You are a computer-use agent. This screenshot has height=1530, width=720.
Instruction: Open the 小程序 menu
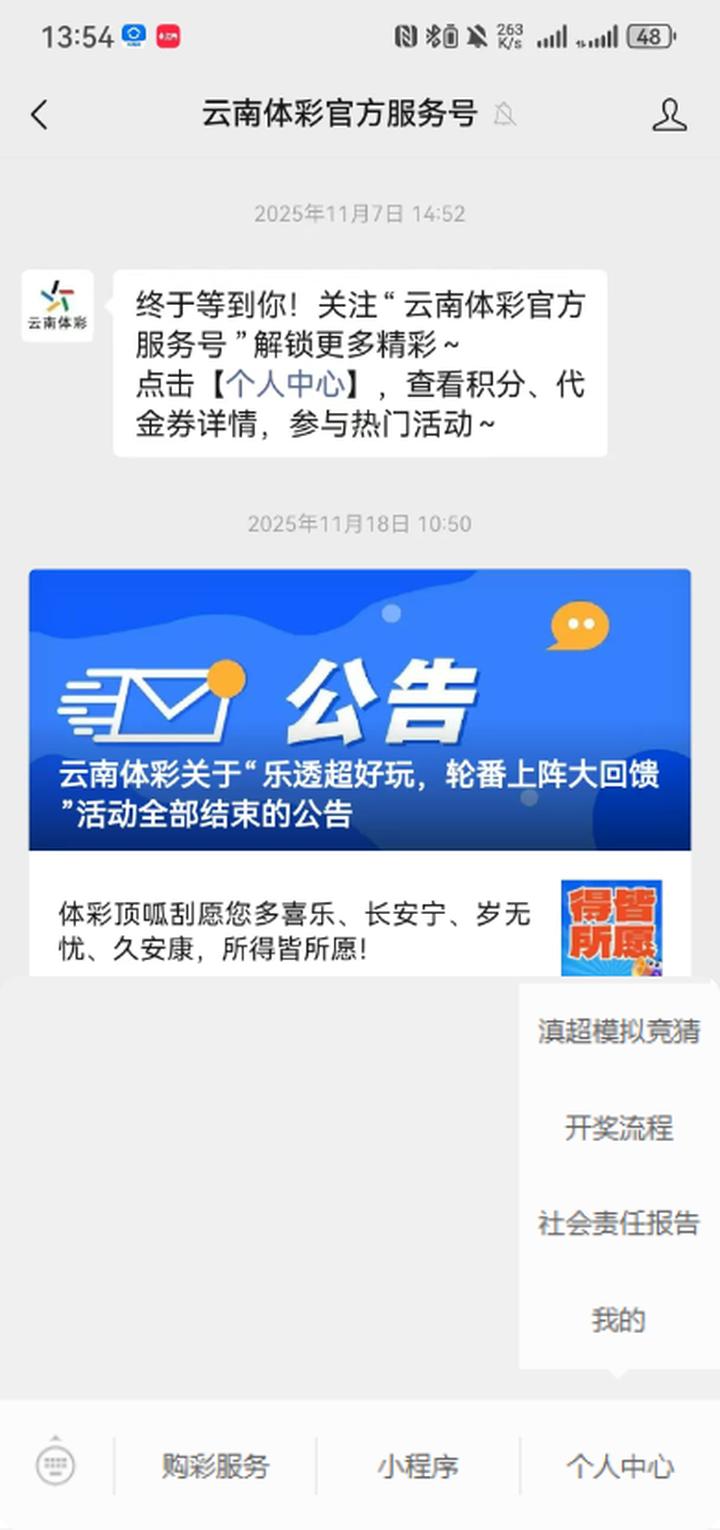click(x=418, y=1467)
